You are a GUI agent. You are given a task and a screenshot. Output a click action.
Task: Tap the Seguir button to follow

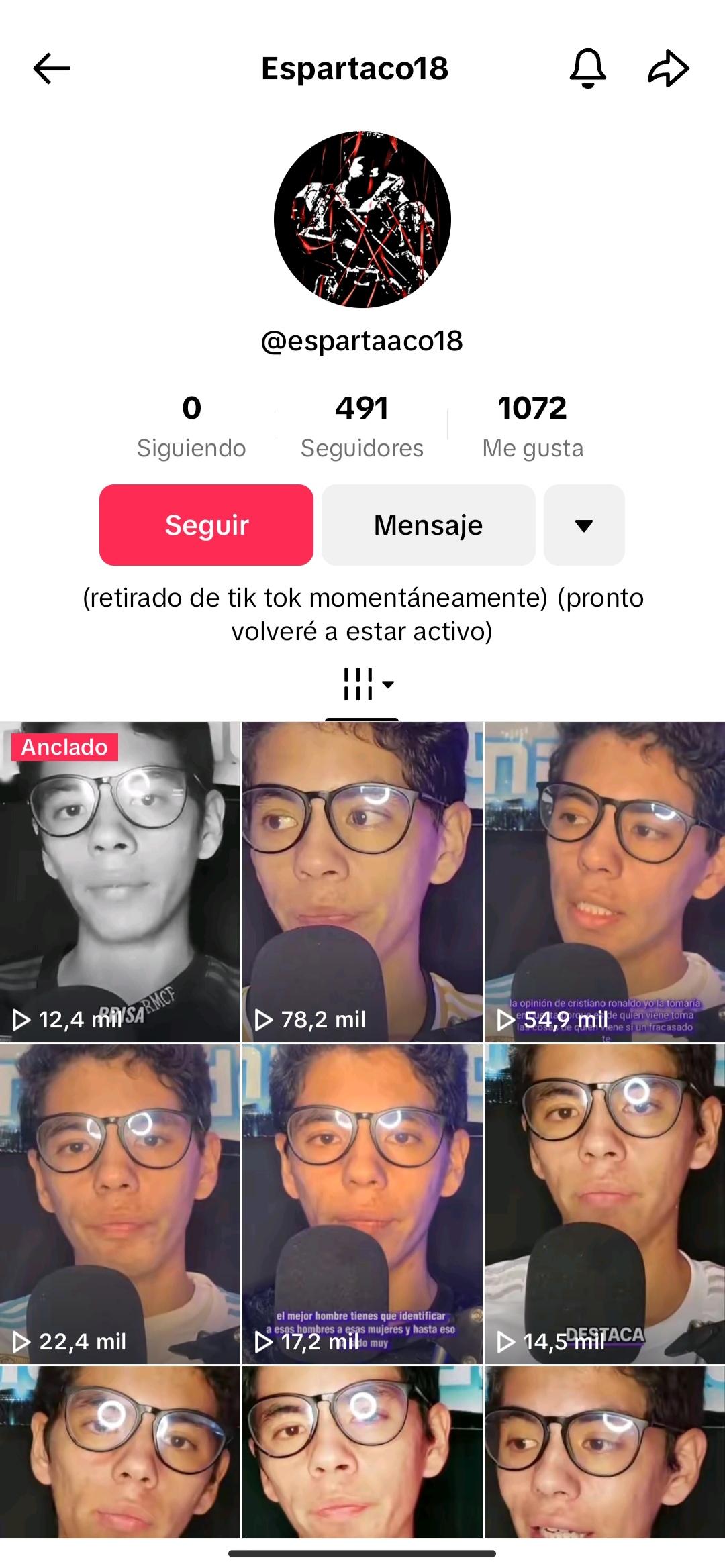(206, 525)
